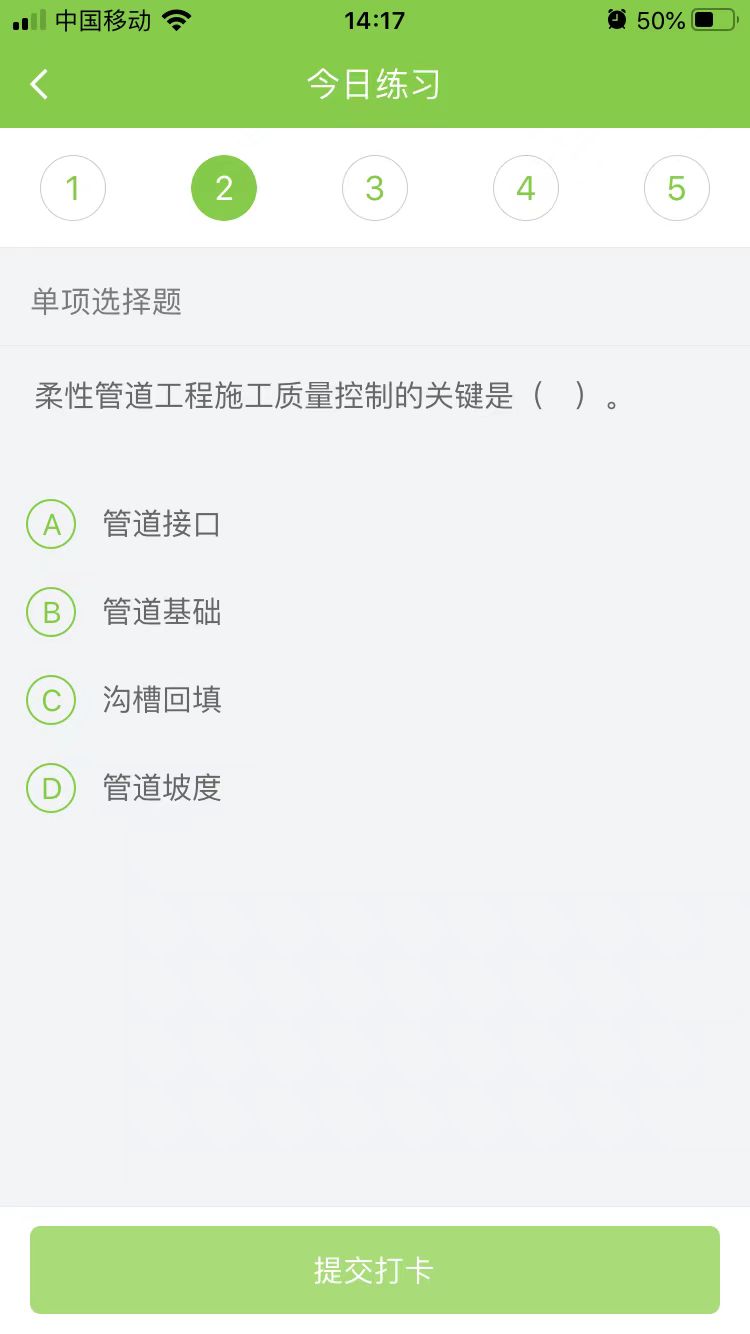750x1334 pixels.
Task: Tap the back arrow to exit practice
Action: click(38, 84)
